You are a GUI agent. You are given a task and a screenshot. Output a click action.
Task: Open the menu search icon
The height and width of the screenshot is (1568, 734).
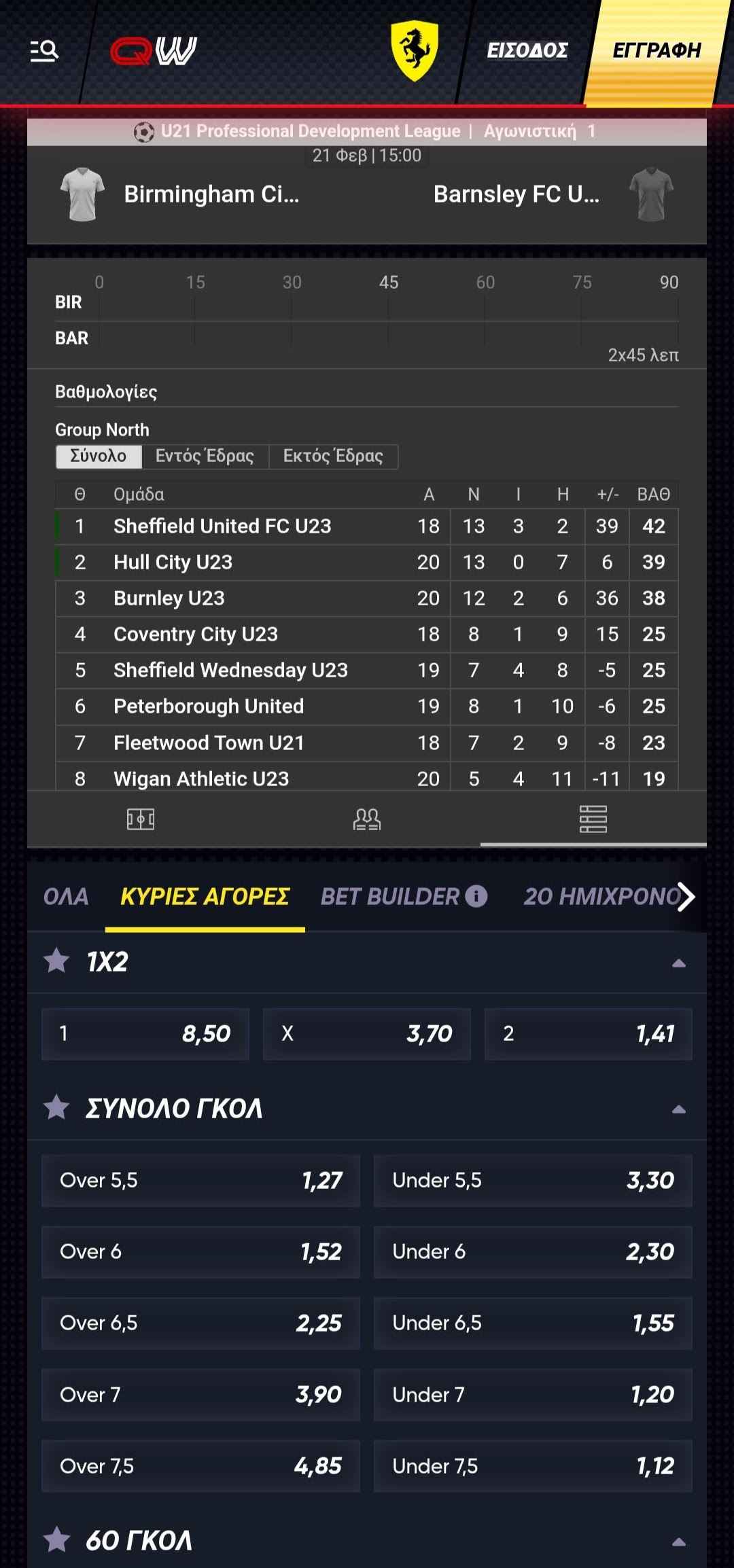(44, 51)
